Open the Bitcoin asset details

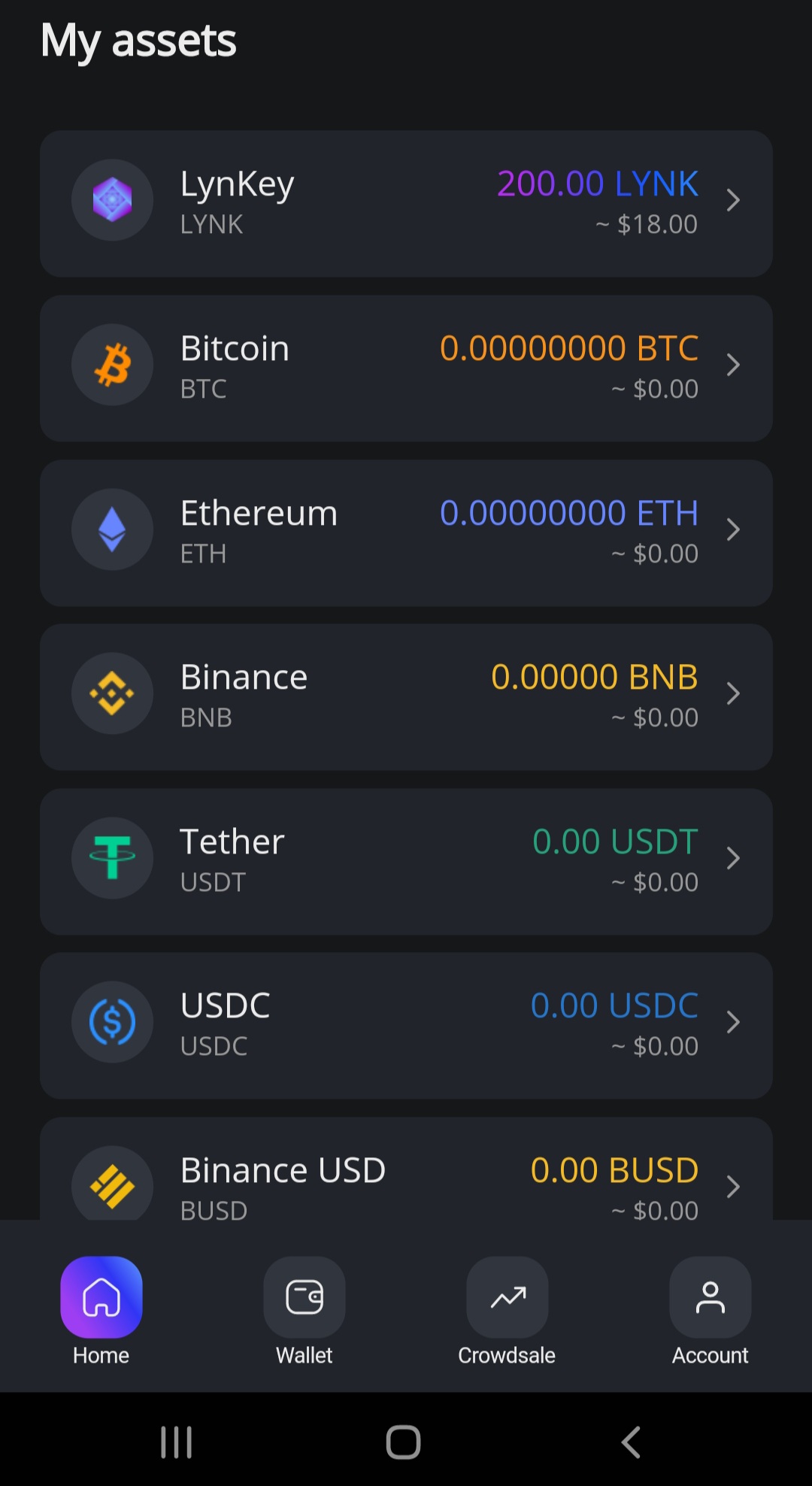[406, 368]
